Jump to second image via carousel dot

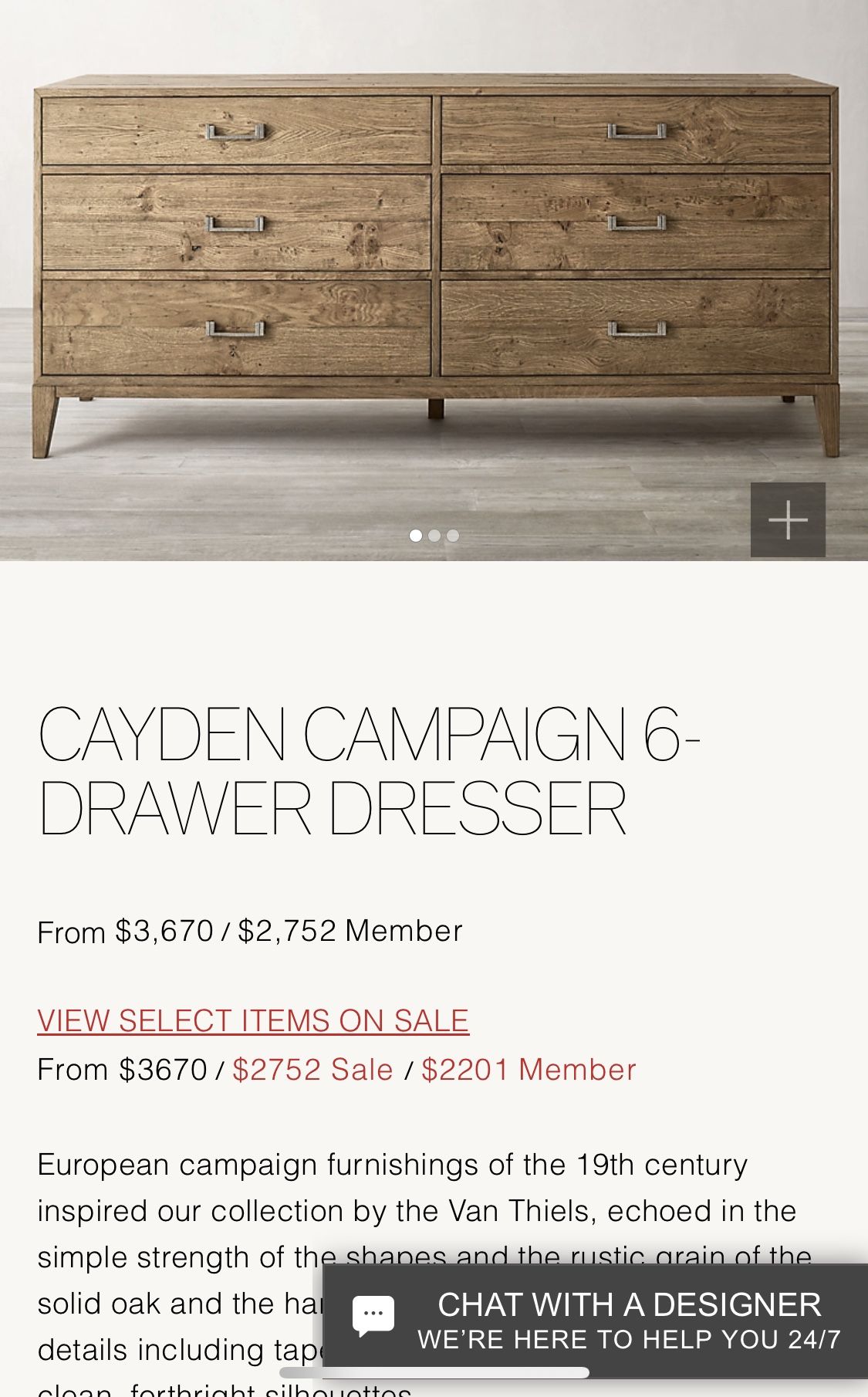click(x=434, y=536)
